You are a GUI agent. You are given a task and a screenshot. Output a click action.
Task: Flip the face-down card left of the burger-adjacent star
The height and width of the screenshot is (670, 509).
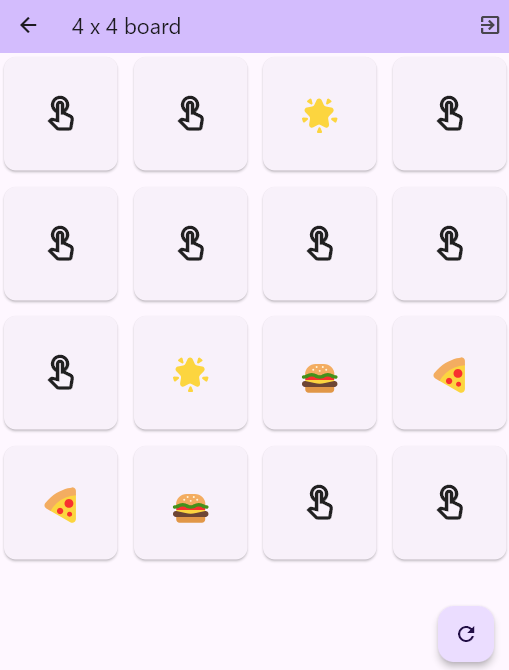click(x=61, y=373)
